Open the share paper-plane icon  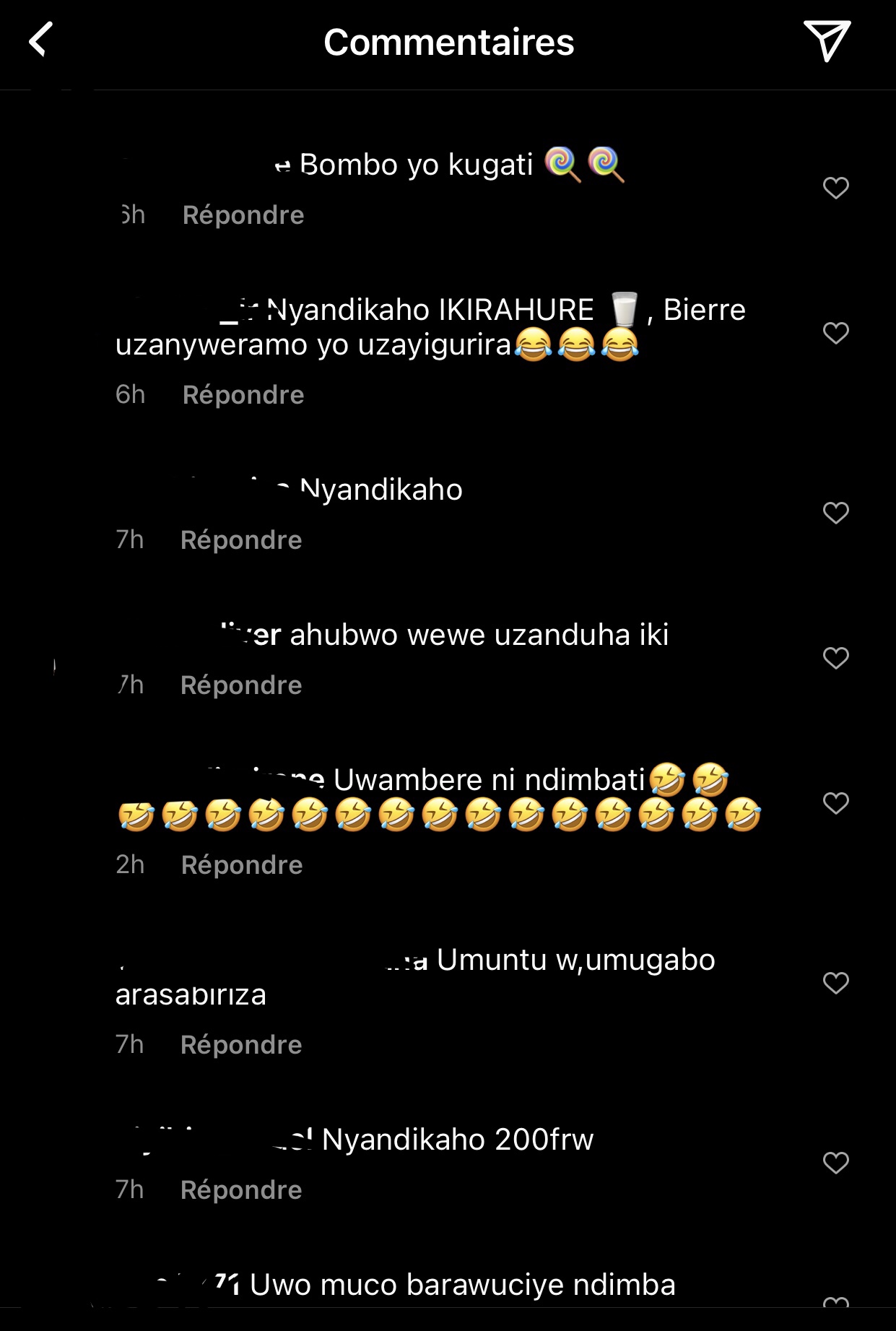827,40
